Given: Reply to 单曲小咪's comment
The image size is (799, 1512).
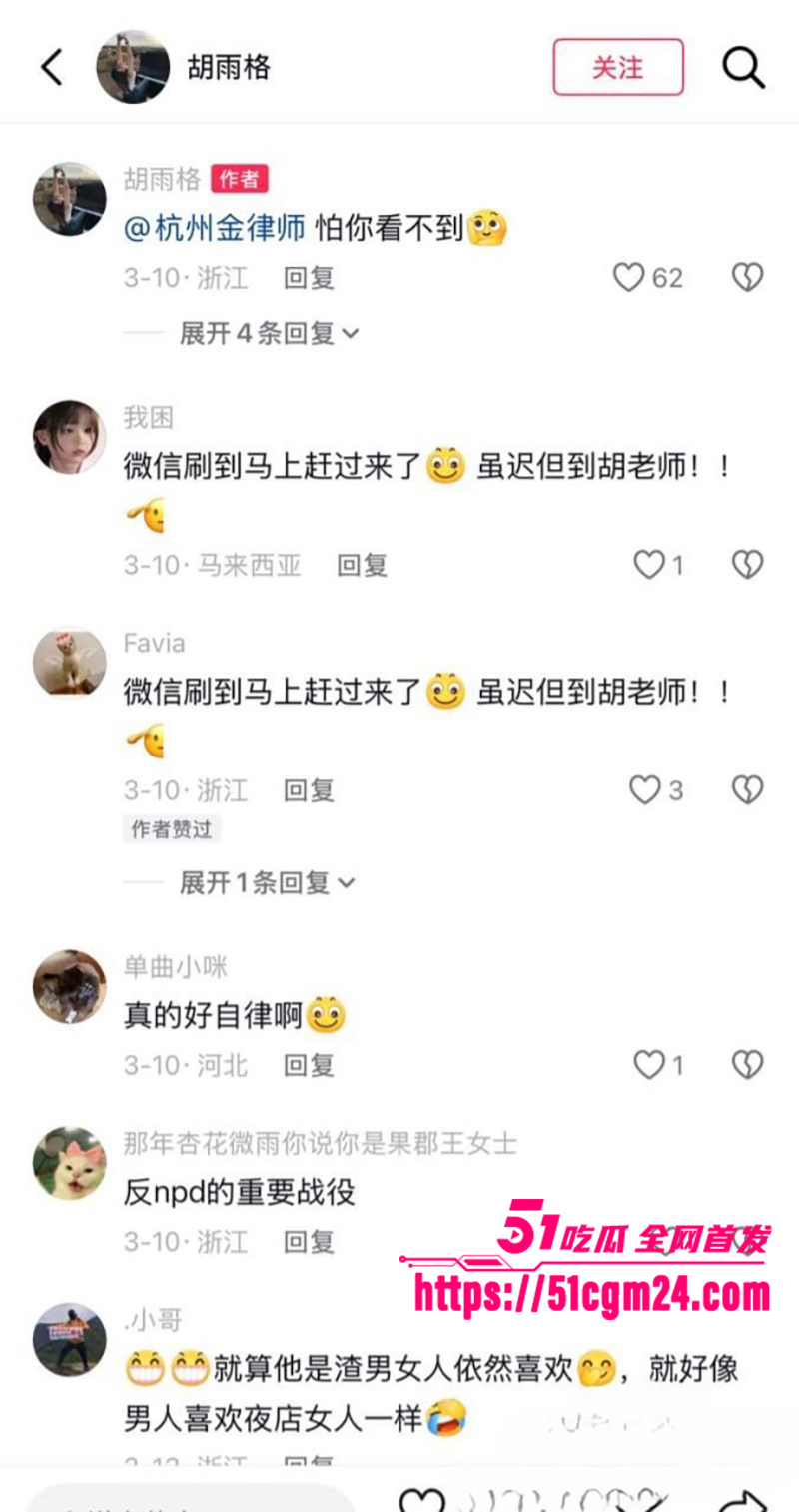Looking at the screenshot, I should point(308,1065).
